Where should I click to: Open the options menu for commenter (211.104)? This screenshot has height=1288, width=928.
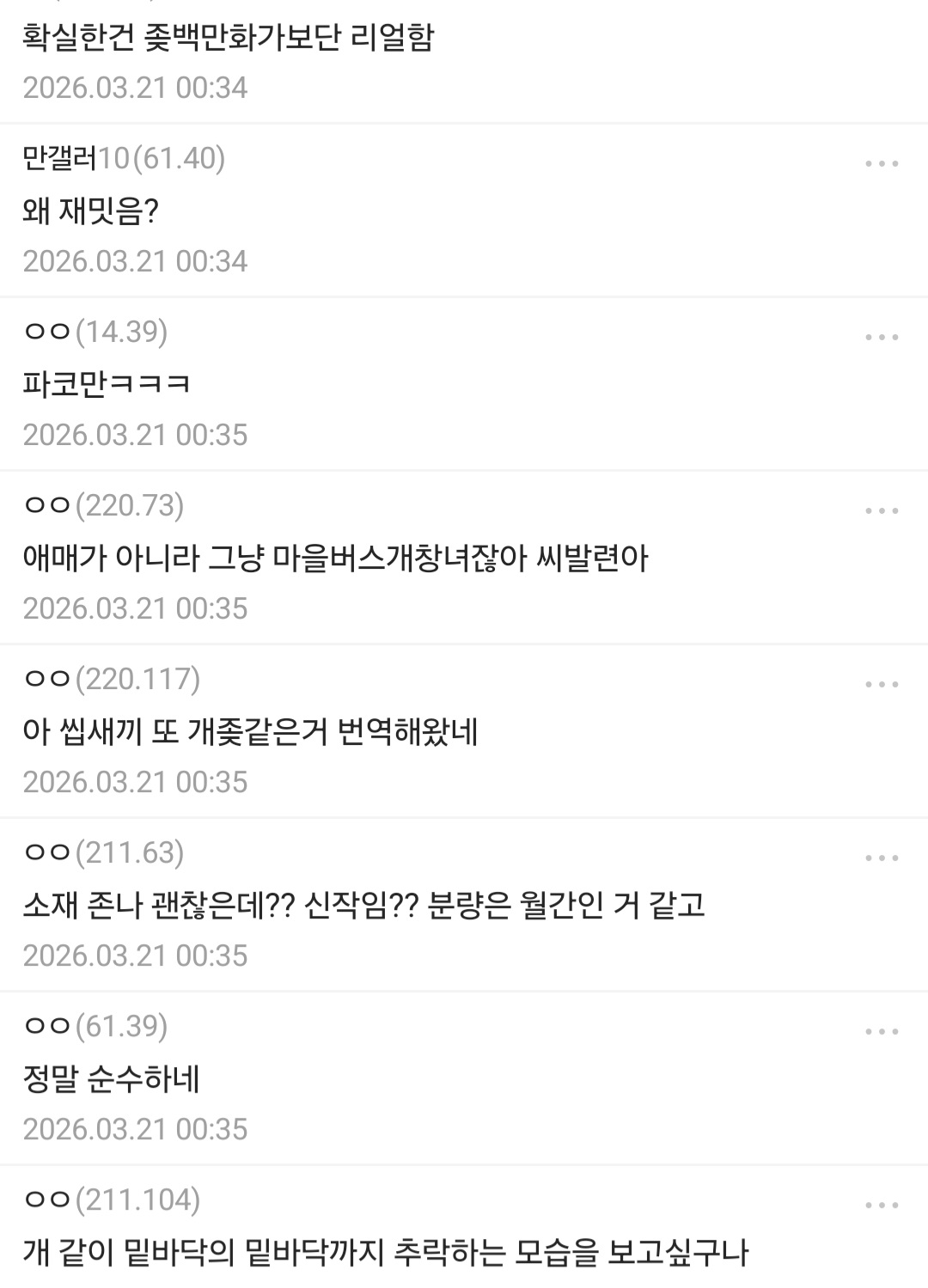click(882, 1205)
